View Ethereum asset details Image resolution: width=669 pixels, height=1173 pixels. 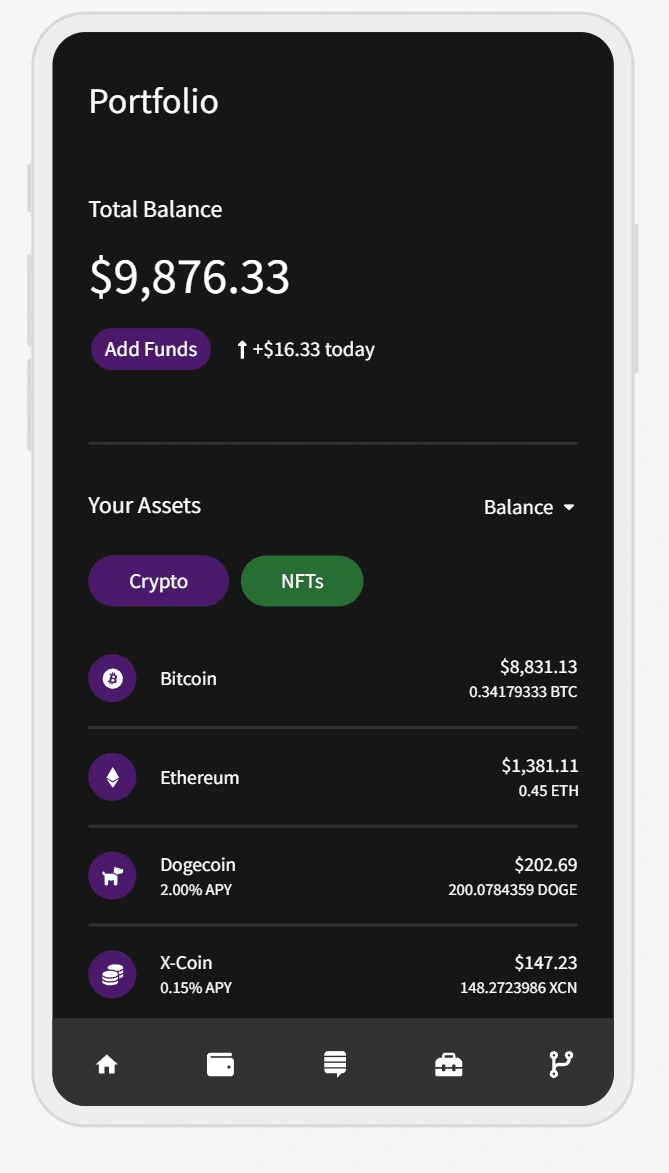coord(333,777)
